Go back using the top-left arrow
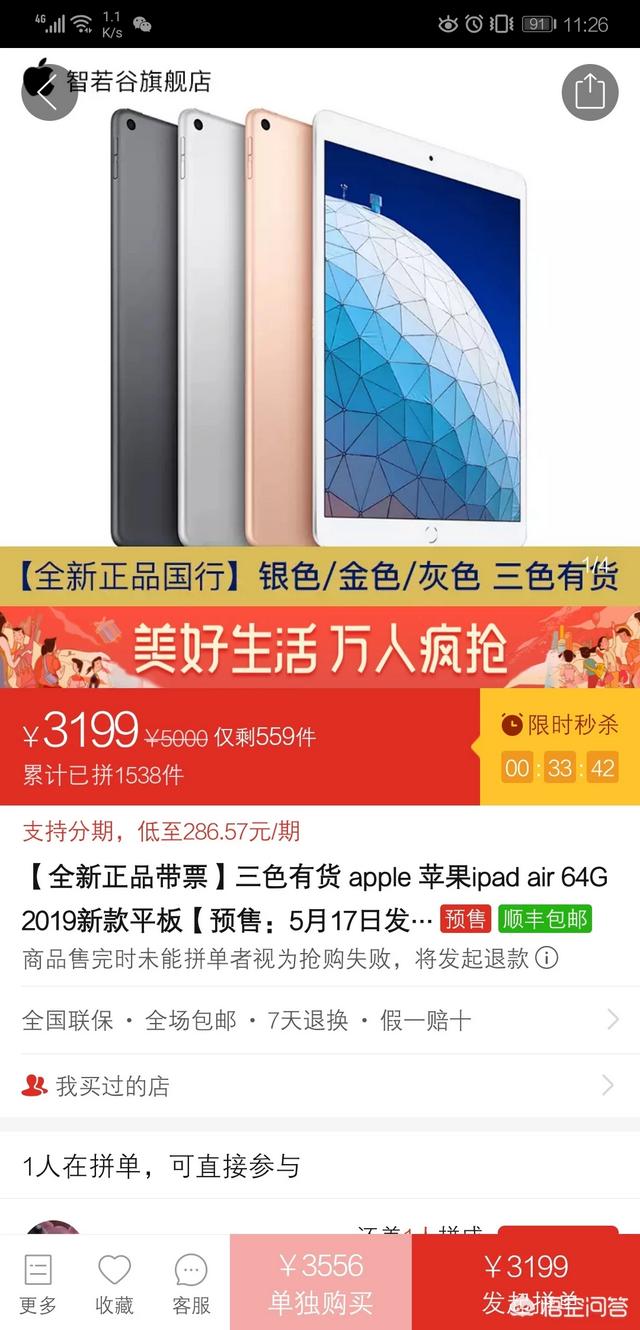This screenshot has height=1330, width=640. (48, 92)
